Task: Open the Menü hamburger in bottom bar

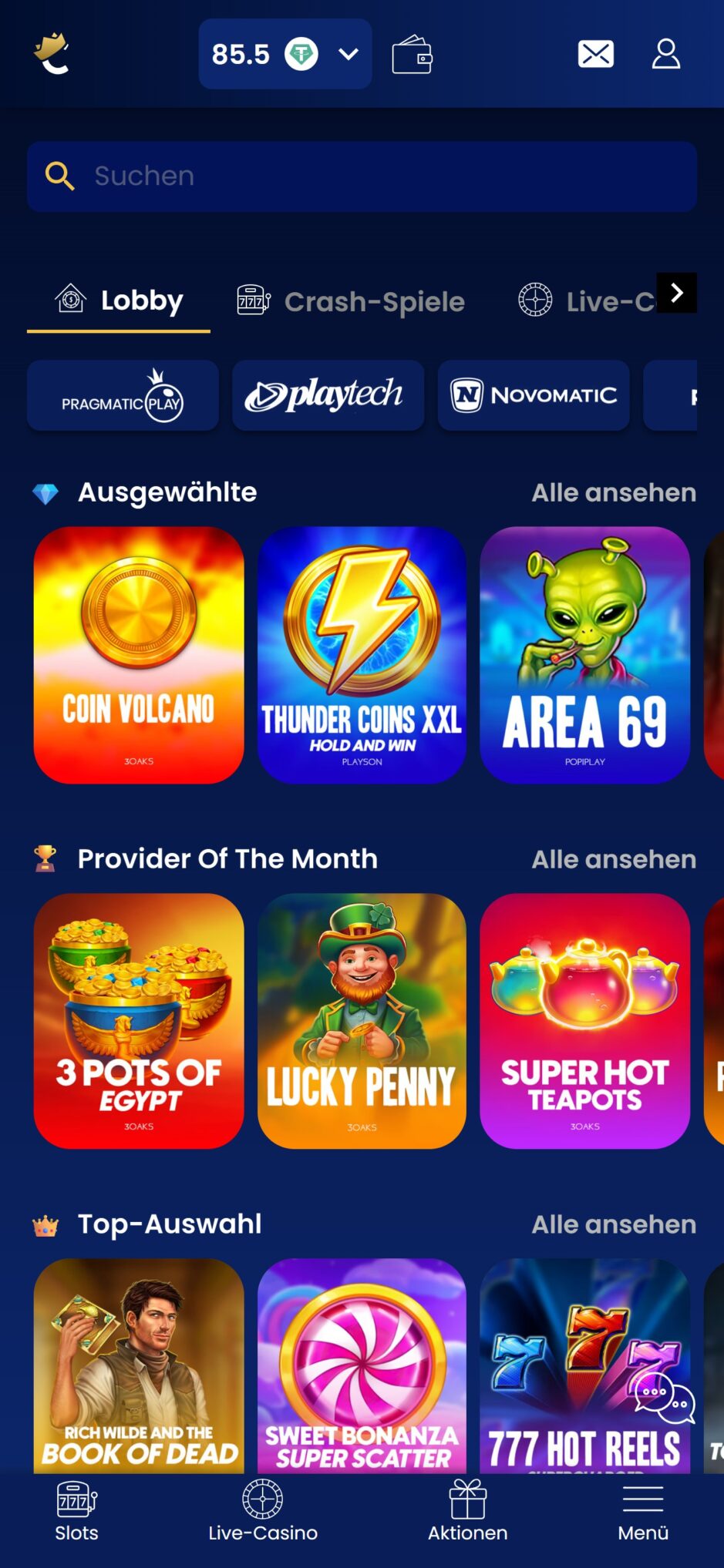Action: (642, 1495)
